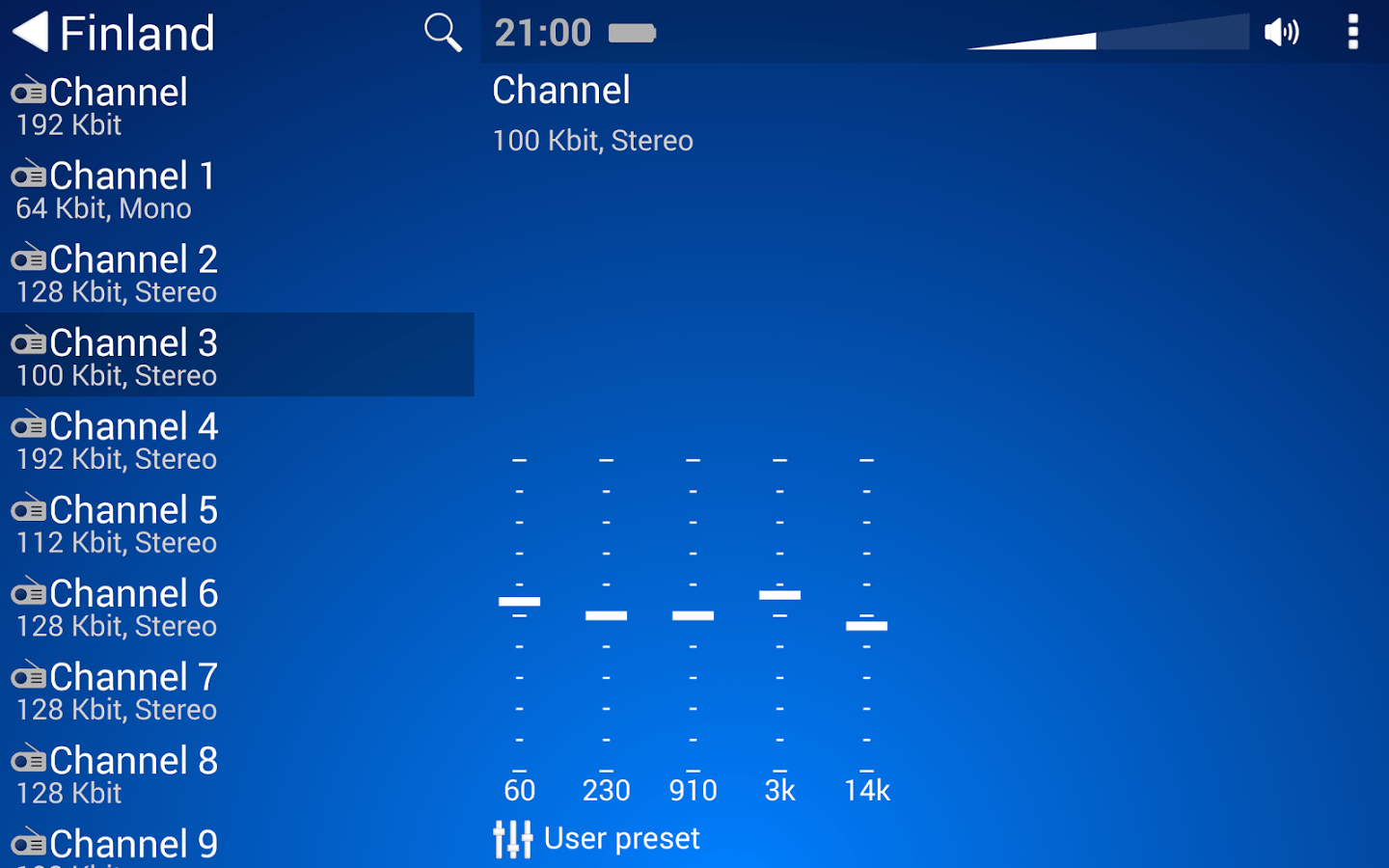Open the search magnifier icon
Image resolution: width=1389 pixels, height=868 pixels.
click(443, 32)
